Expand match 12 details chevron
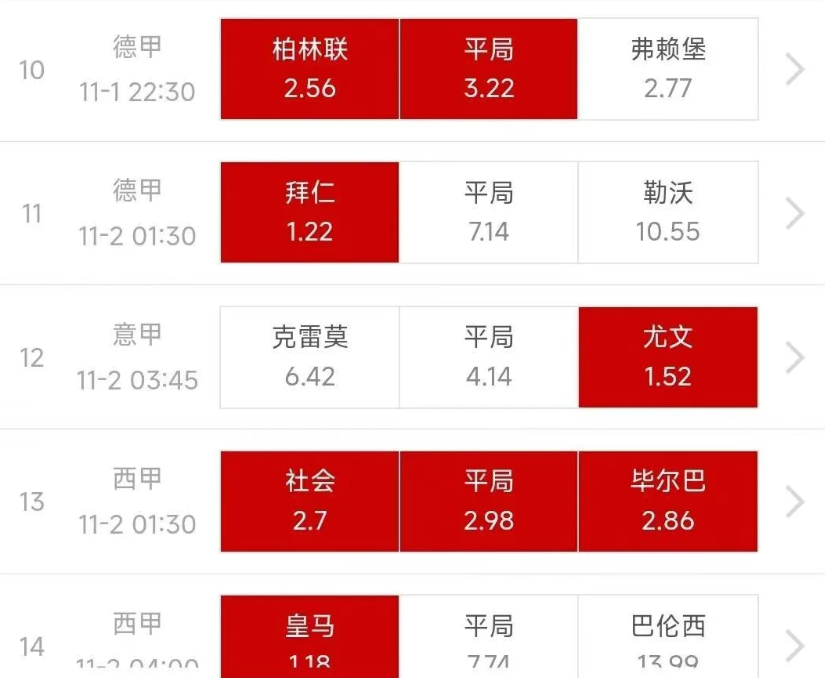 (795, 357)
